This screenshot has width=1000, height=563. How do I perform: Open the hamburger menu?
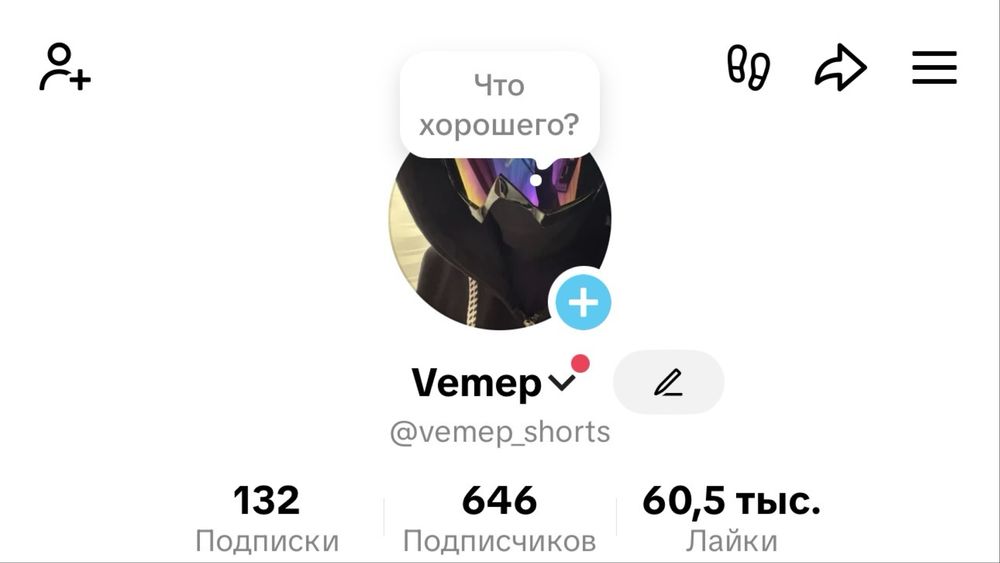click(934, 68)
